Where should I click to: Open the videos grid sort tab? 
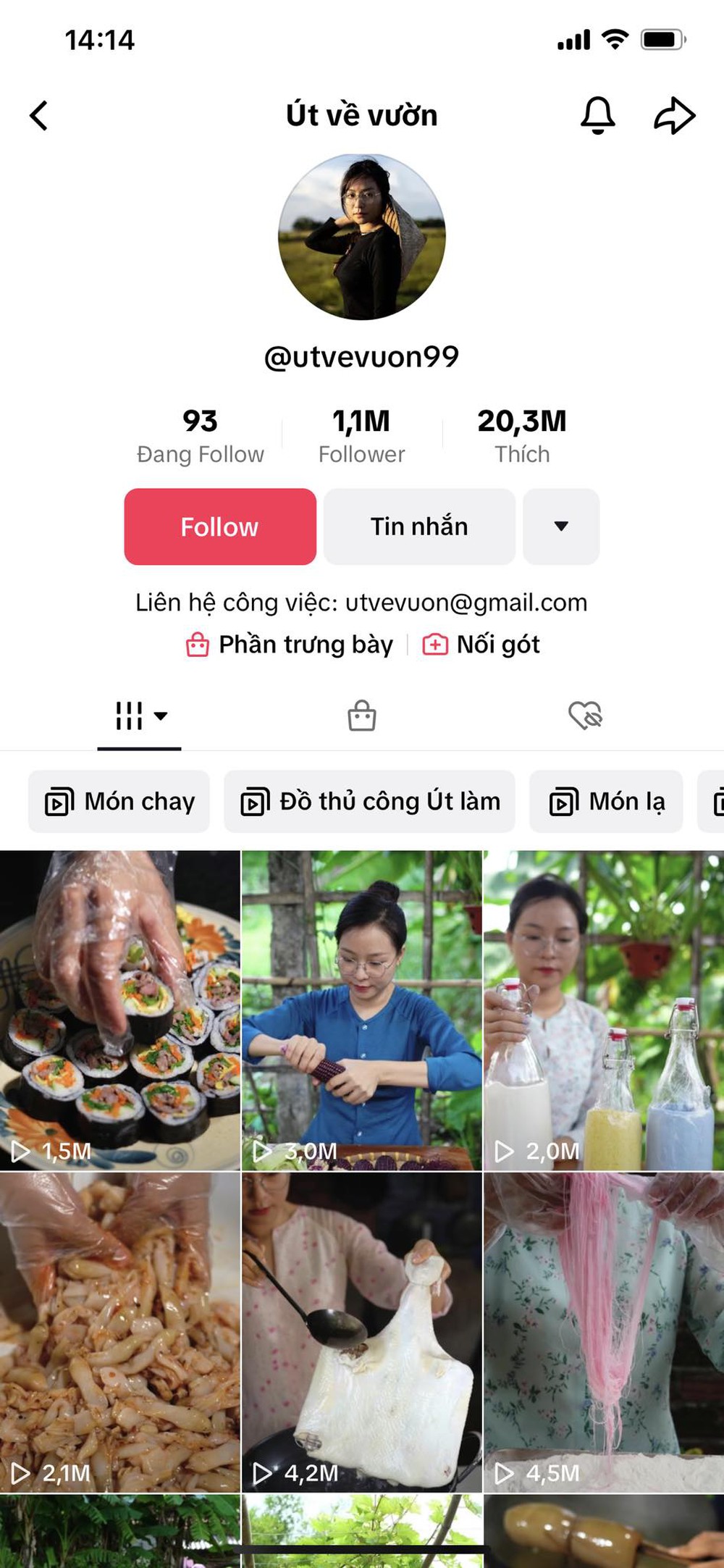tap(140, 716)
